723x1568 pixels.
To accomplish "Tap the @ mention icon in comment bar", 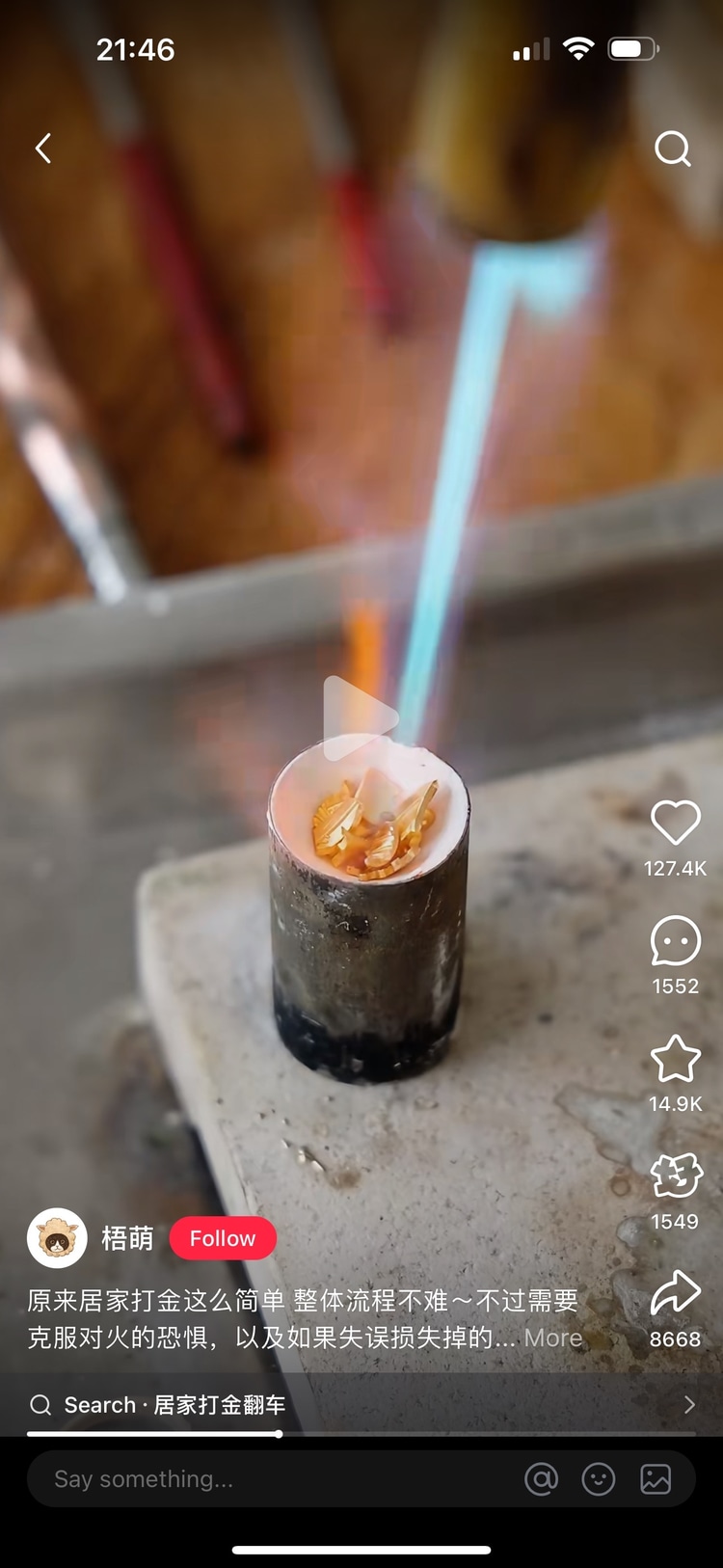I will tap(542, 1478).
